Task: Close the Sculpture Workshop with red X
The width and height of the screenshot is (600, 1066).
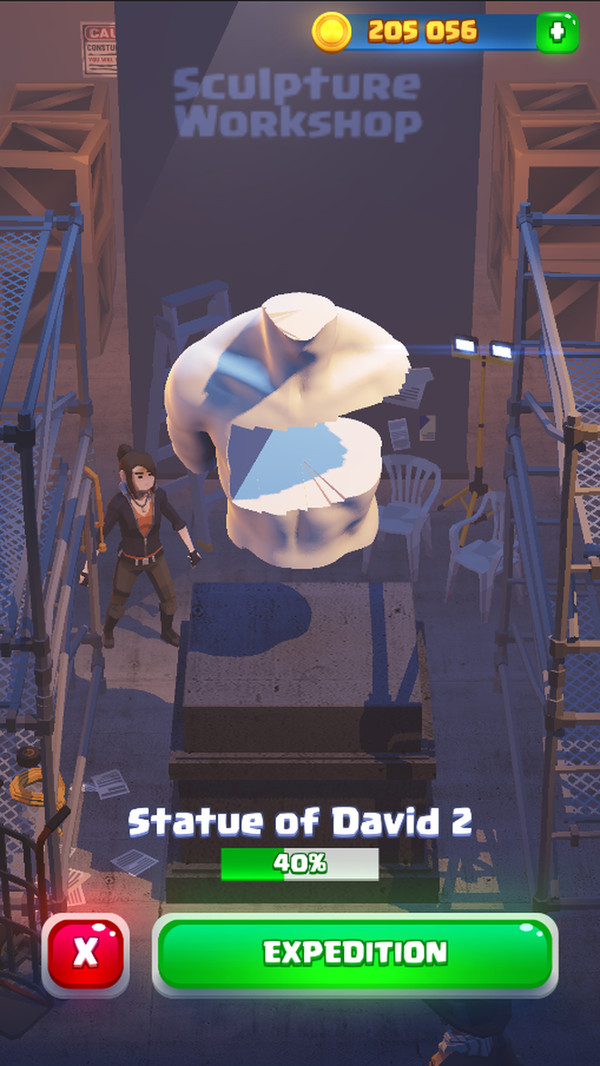Action: (85, 953)
